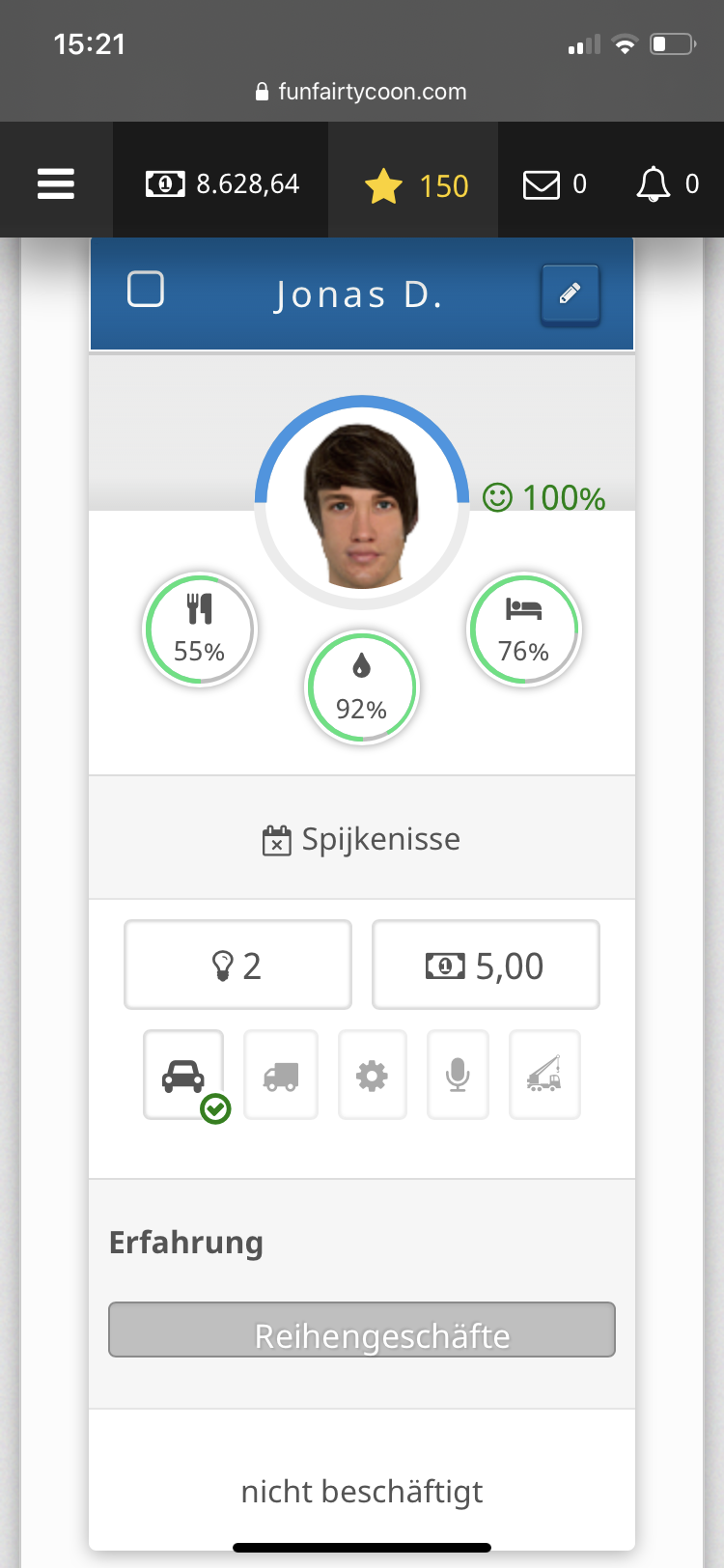Open the hamburger menu
This screenshot has height=1568, width=724.
point(56,182)
